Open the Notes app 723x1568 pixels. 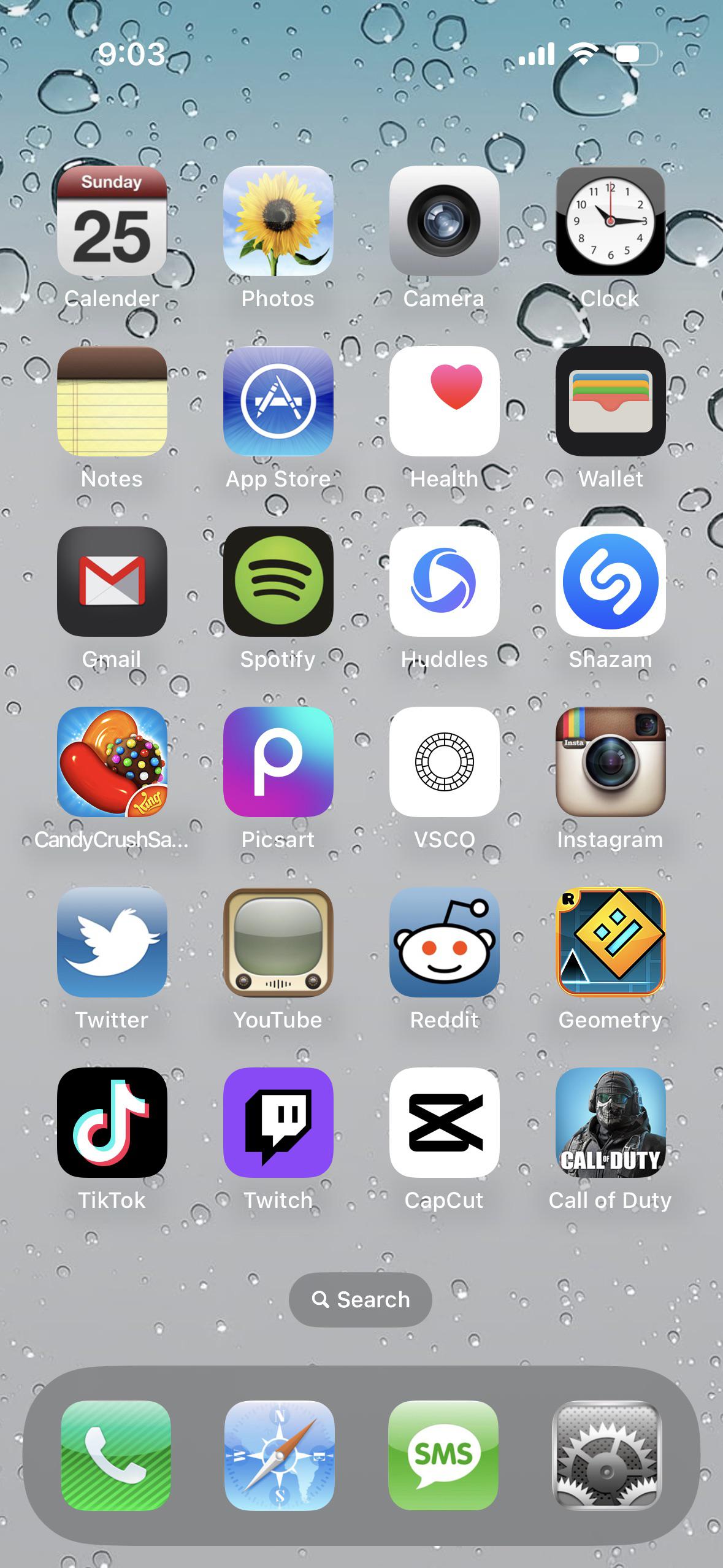(x=112, y=401)
